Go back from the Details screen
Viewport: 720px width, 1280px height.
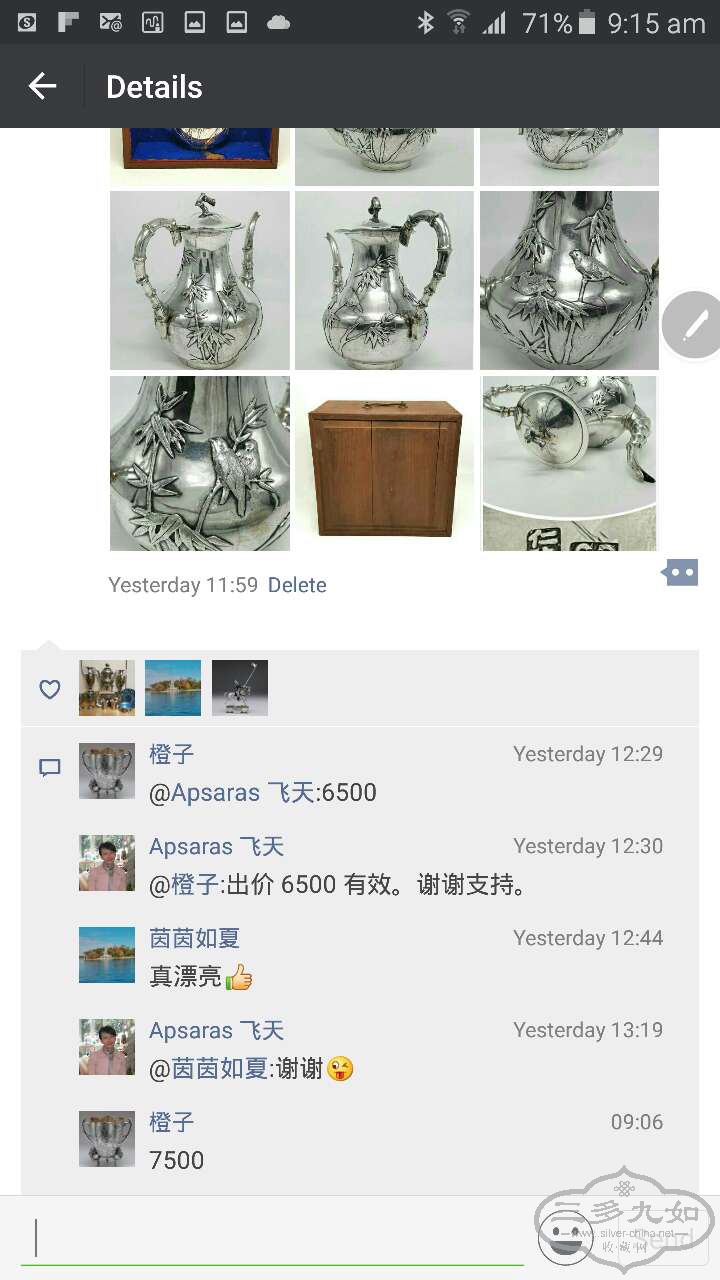[x=42, y=87]
